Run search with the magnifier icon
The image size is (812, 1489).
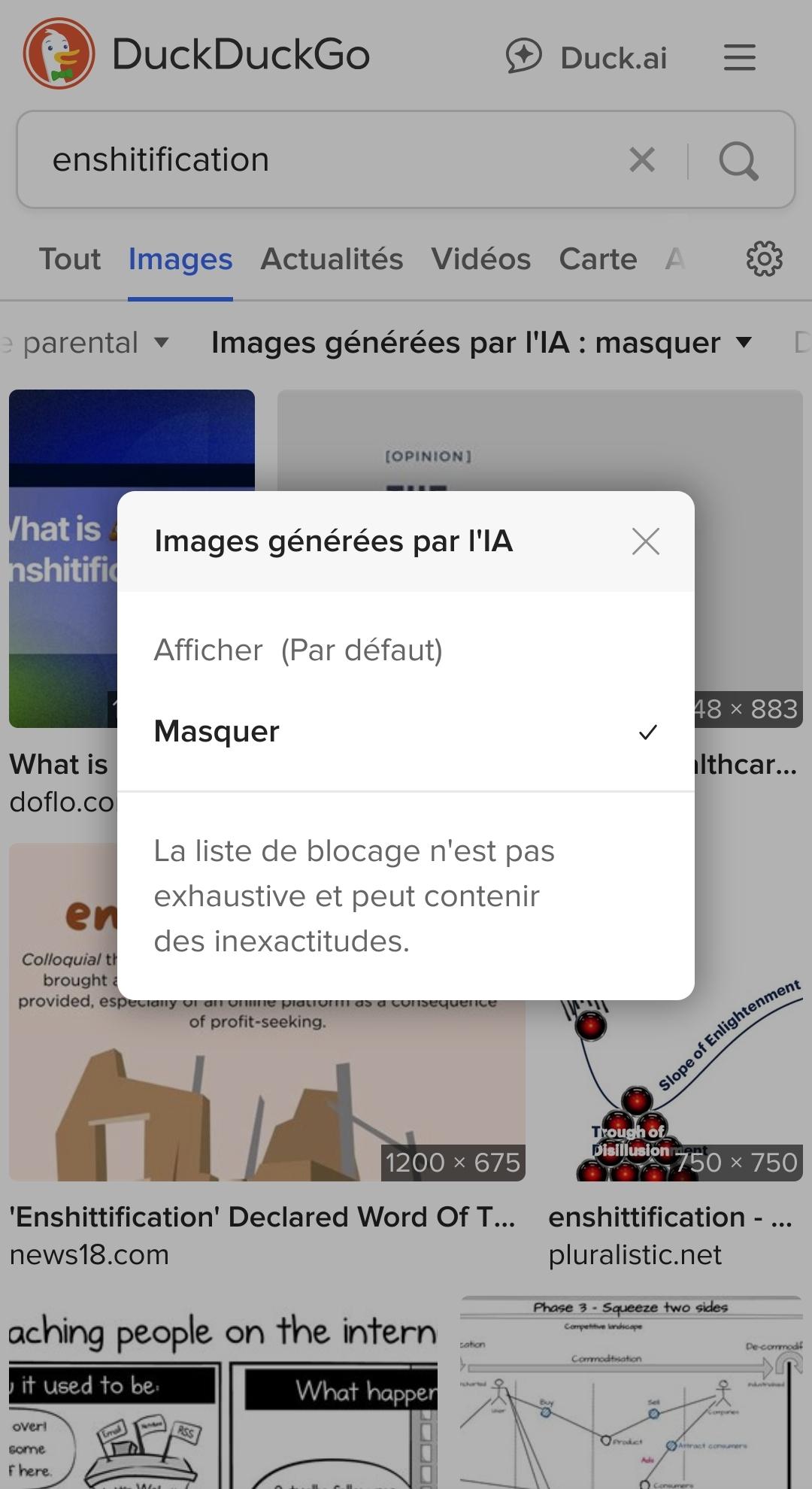738,160
